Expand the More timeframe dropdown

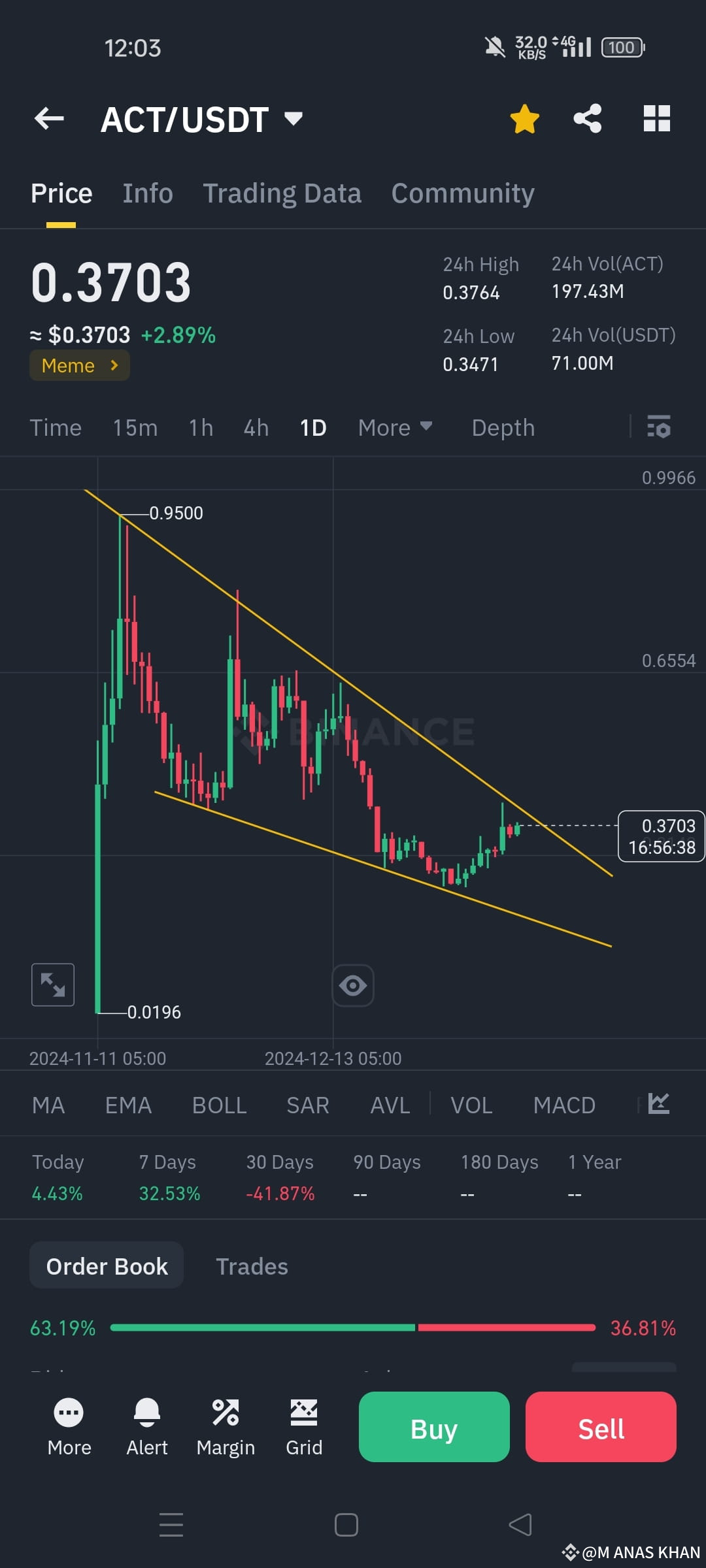[x=395, y=427]
